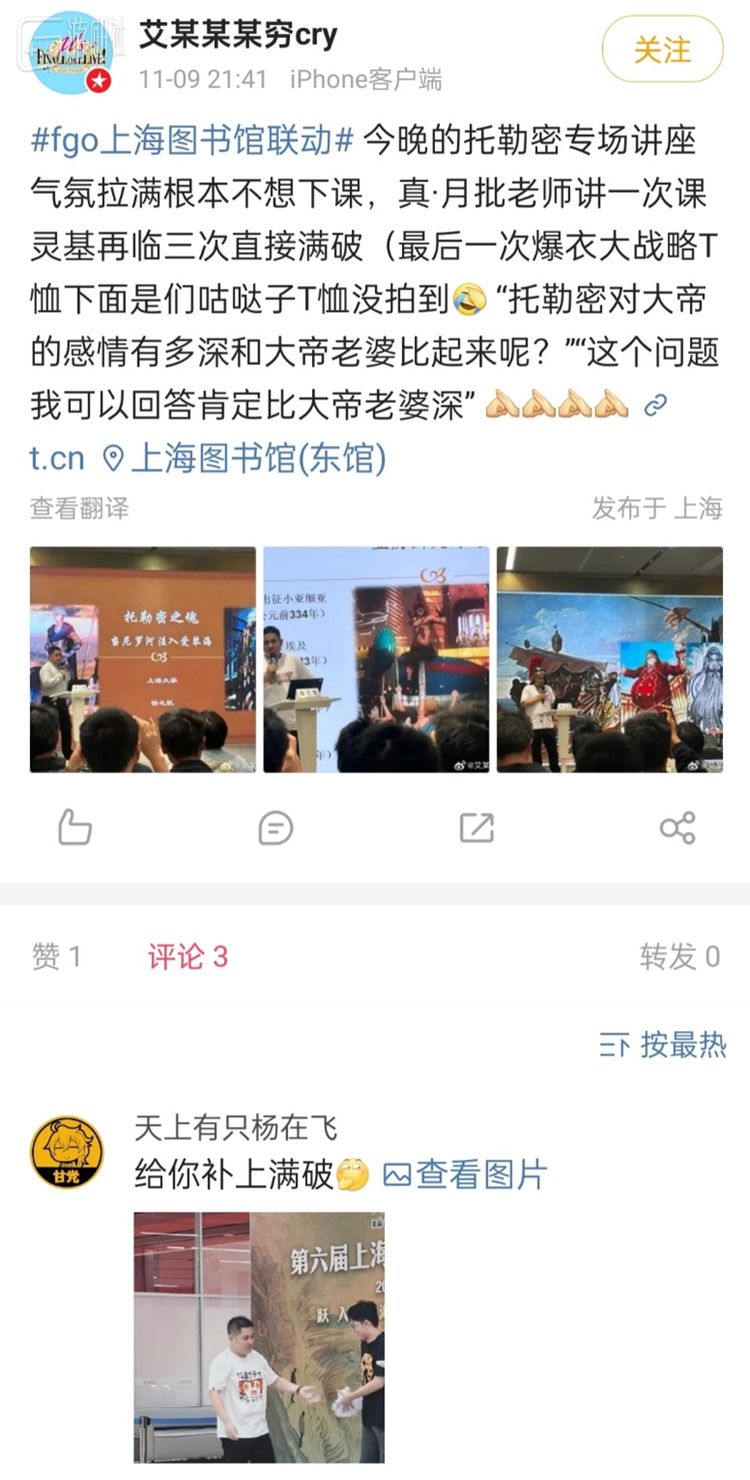Switch to the 评论 3 tab
The height and width of the screenshot is (1480, 750).
click(x=188, y=957)
